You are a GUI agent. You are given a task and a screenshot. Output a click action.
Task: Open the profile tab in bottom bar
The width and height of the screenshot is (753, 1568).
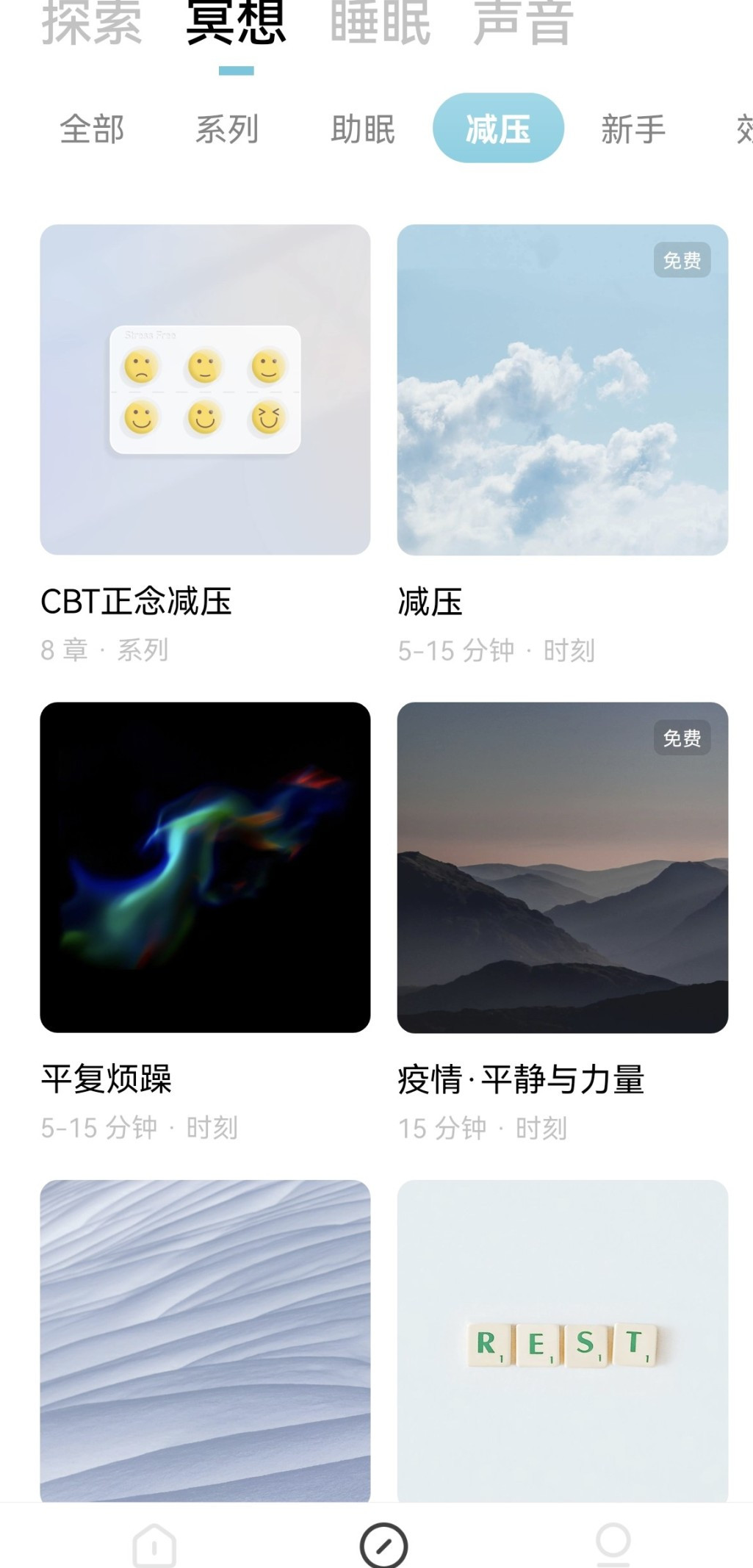613,1544
